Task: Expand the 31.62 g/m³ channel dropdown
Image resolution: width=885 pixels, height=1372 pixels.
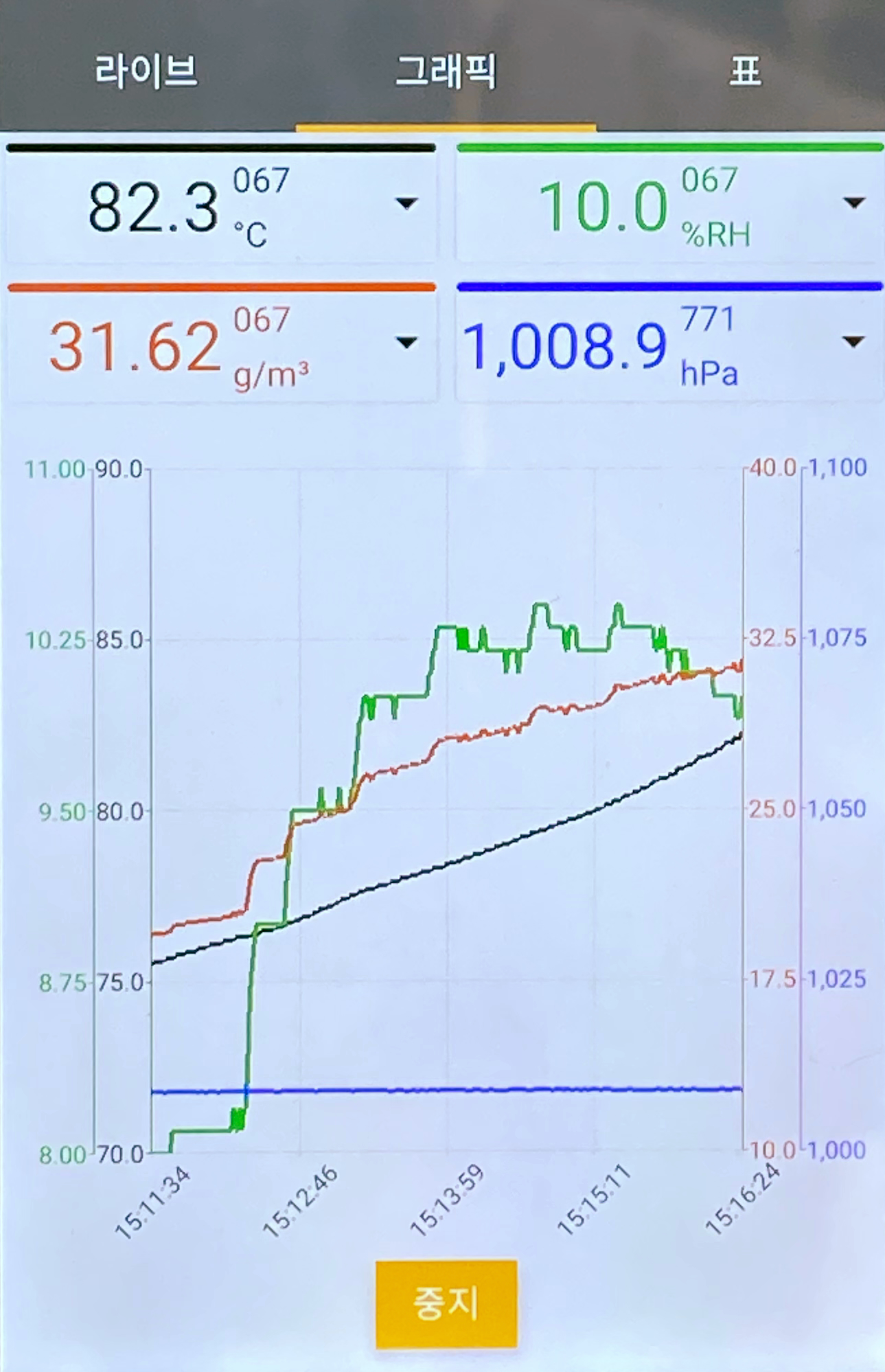Action: [406, 342]
